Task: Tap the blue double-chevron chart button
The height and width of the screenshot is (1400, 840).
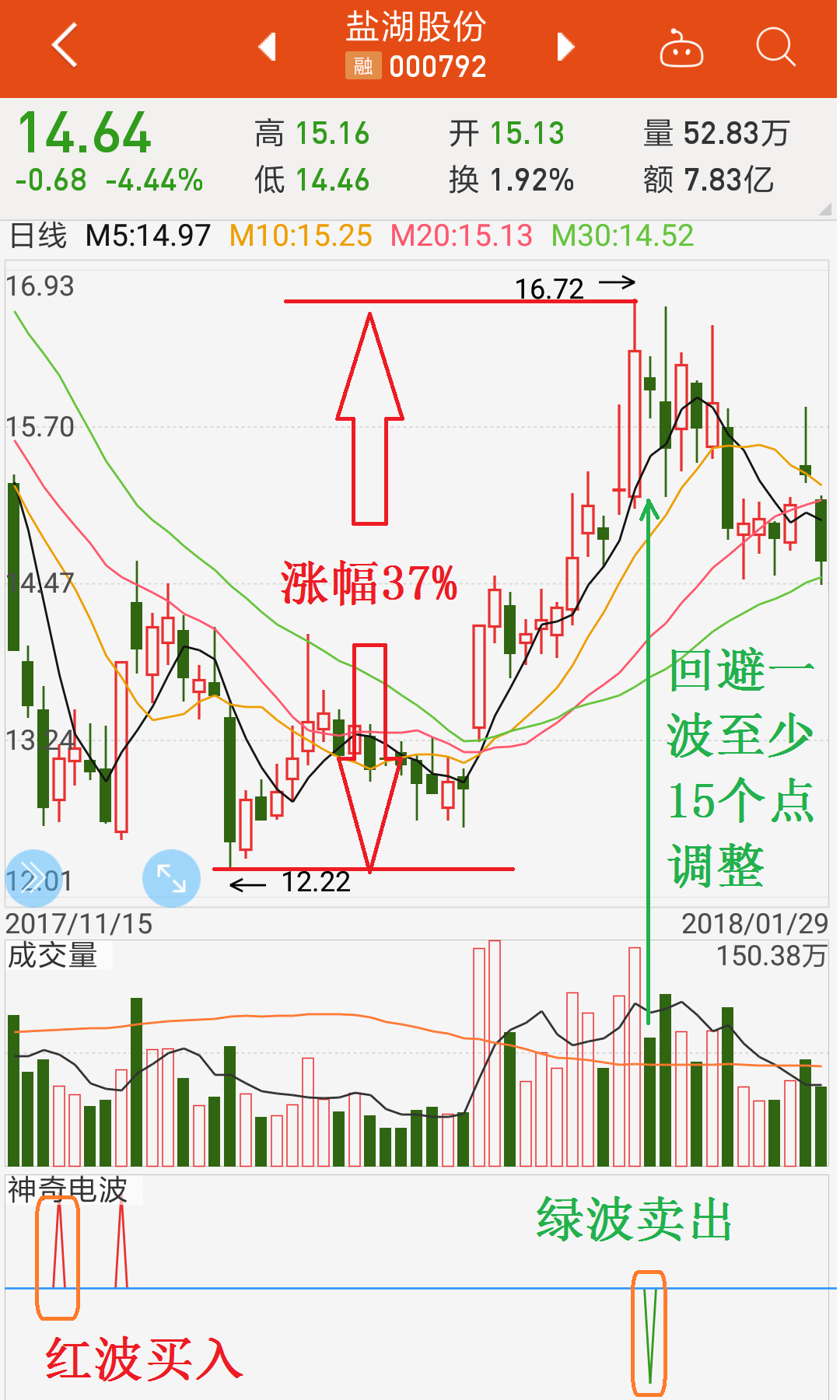Action: pos(33,878)
